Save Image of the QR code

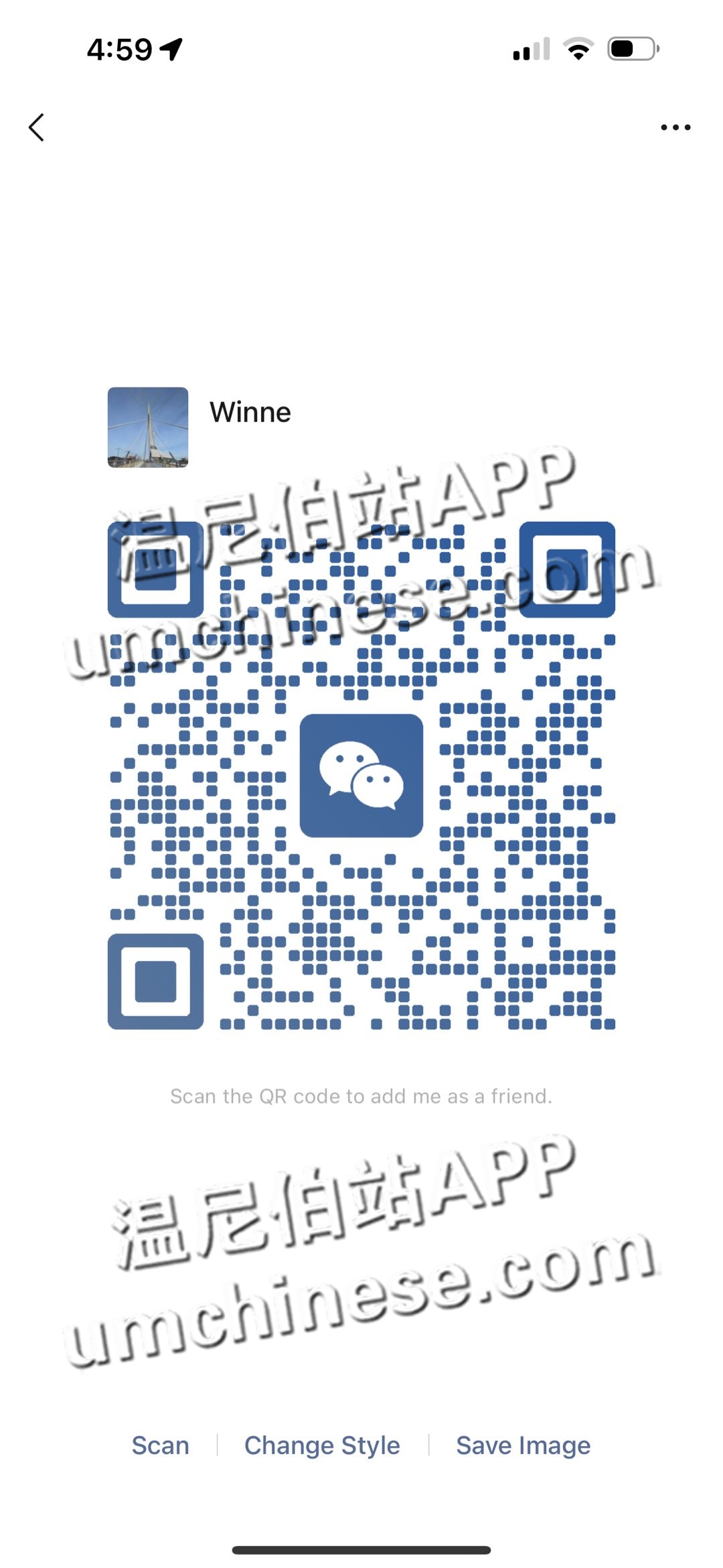(523, 1445)
